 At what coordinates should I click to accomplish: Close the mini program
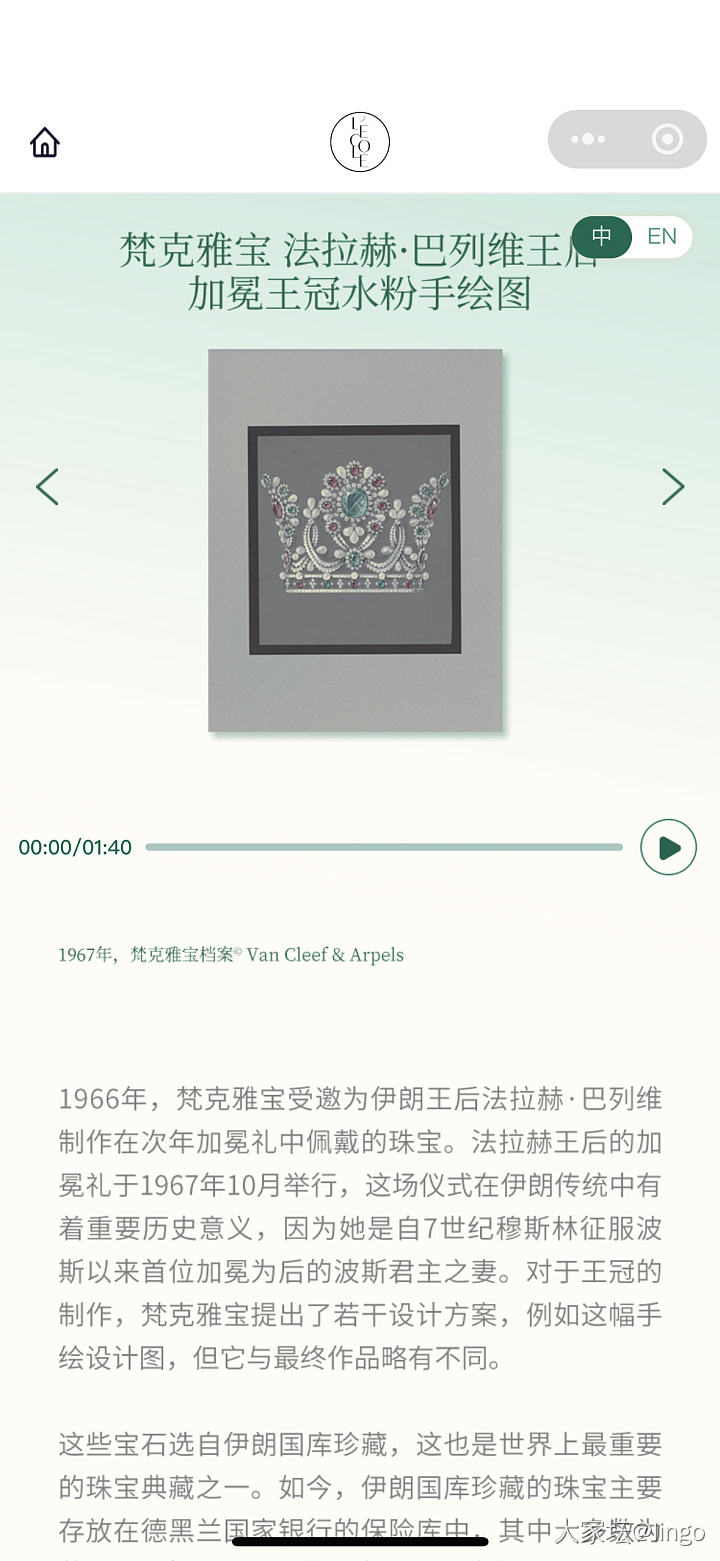(x=667, y=139)
